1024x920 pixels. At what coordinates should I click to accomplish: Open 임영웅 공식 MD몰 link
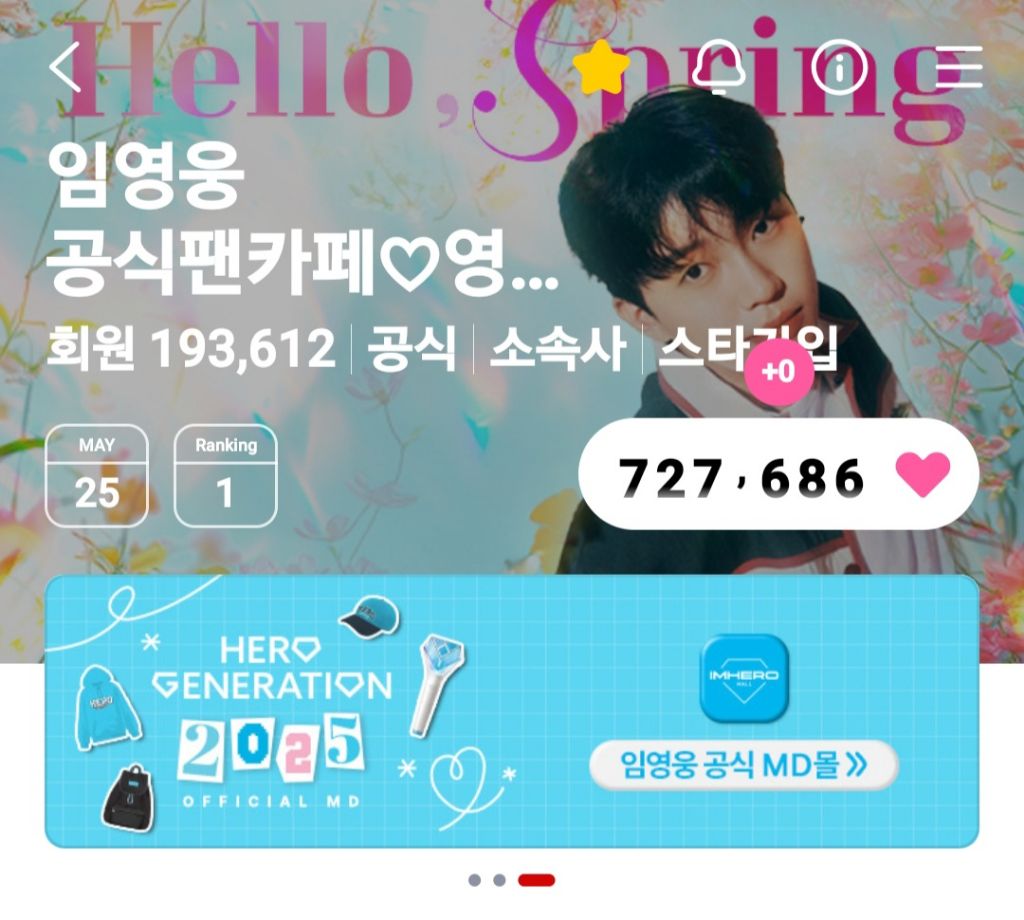744,765
